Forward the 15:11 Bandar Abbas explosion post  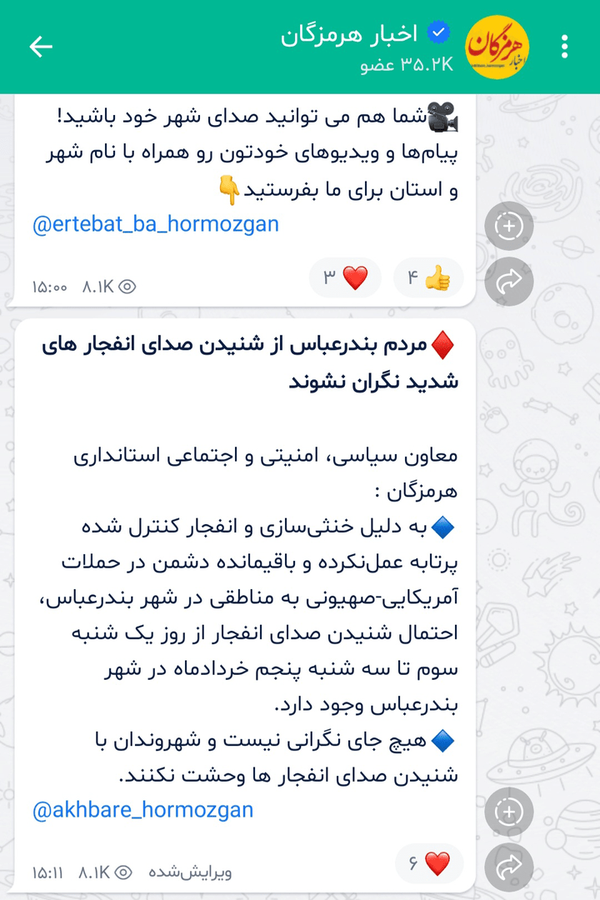(509, 867)
